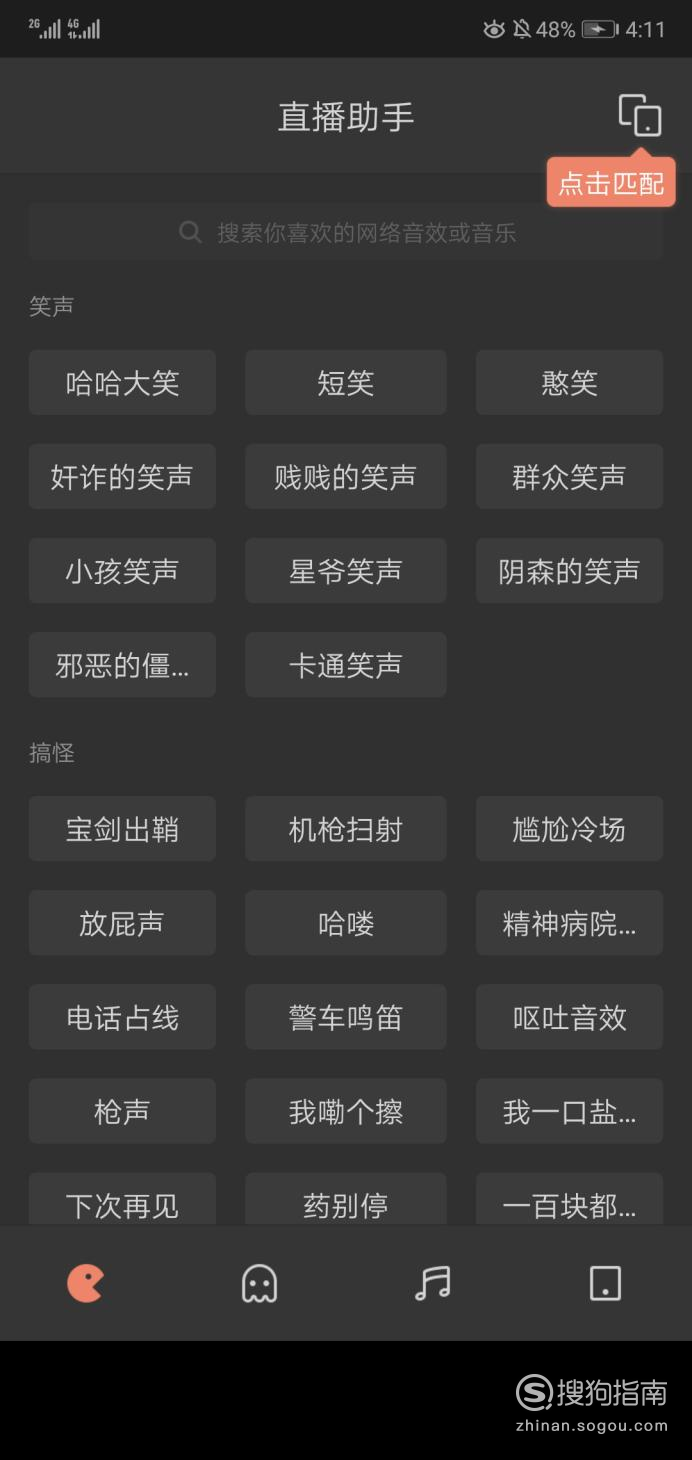Open the tablet device tab
Screen dimensions: 692x1460
coord(605,1283)
